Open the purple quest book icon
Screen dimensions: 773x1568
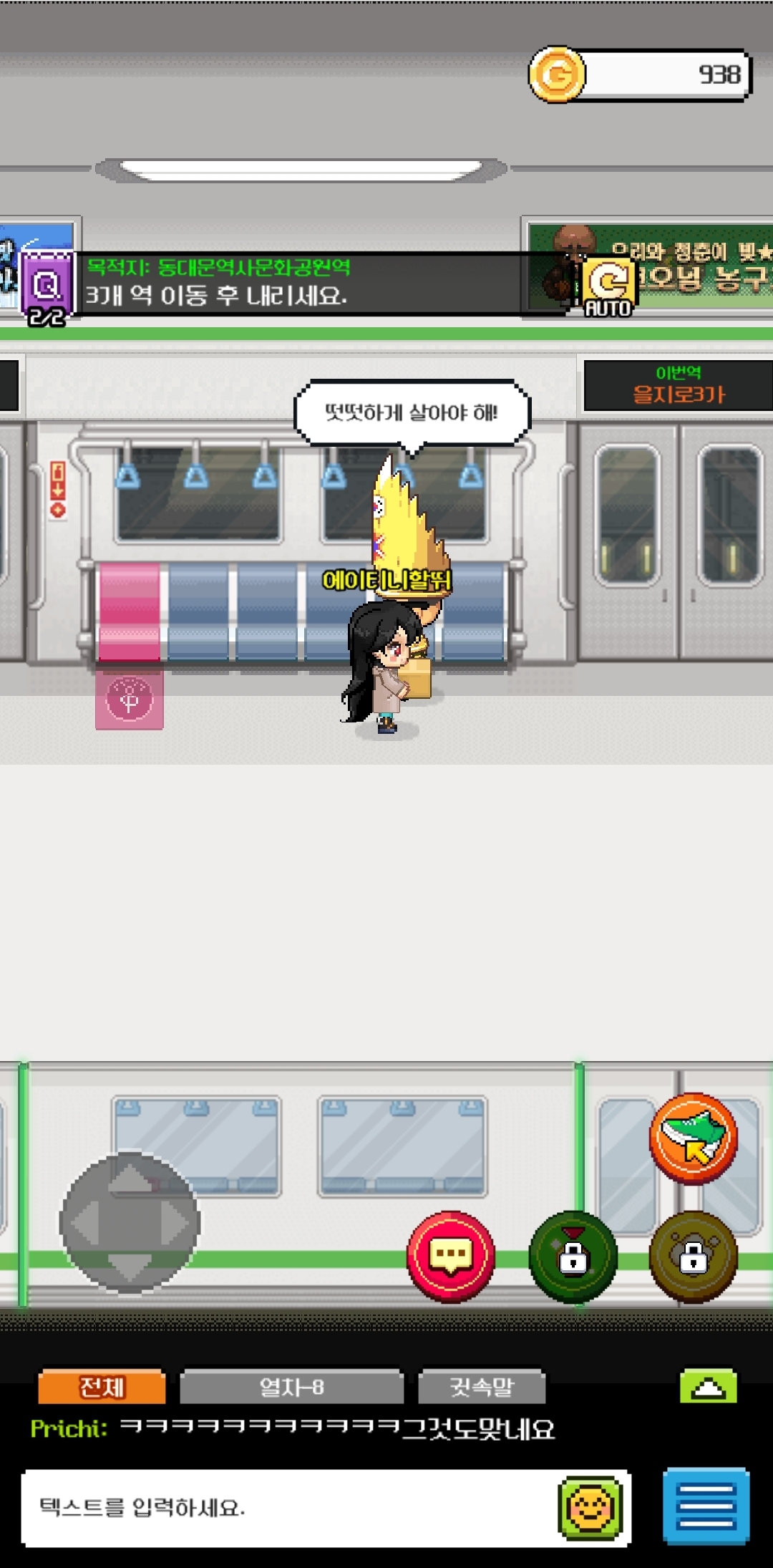pos(47,287)
